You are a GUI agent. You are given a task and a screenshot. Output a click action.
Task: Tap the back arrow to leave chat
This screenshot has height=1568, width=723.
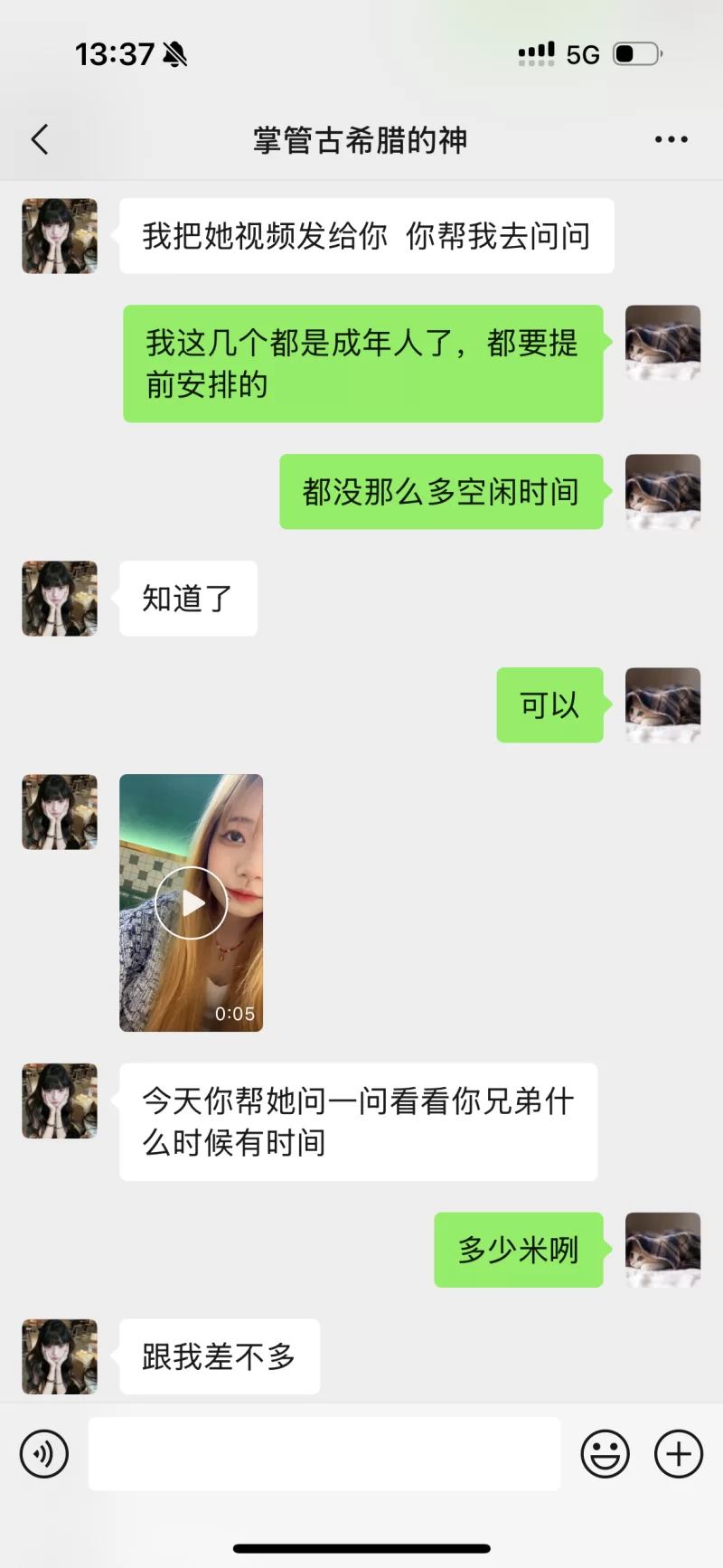coord(38,139)
